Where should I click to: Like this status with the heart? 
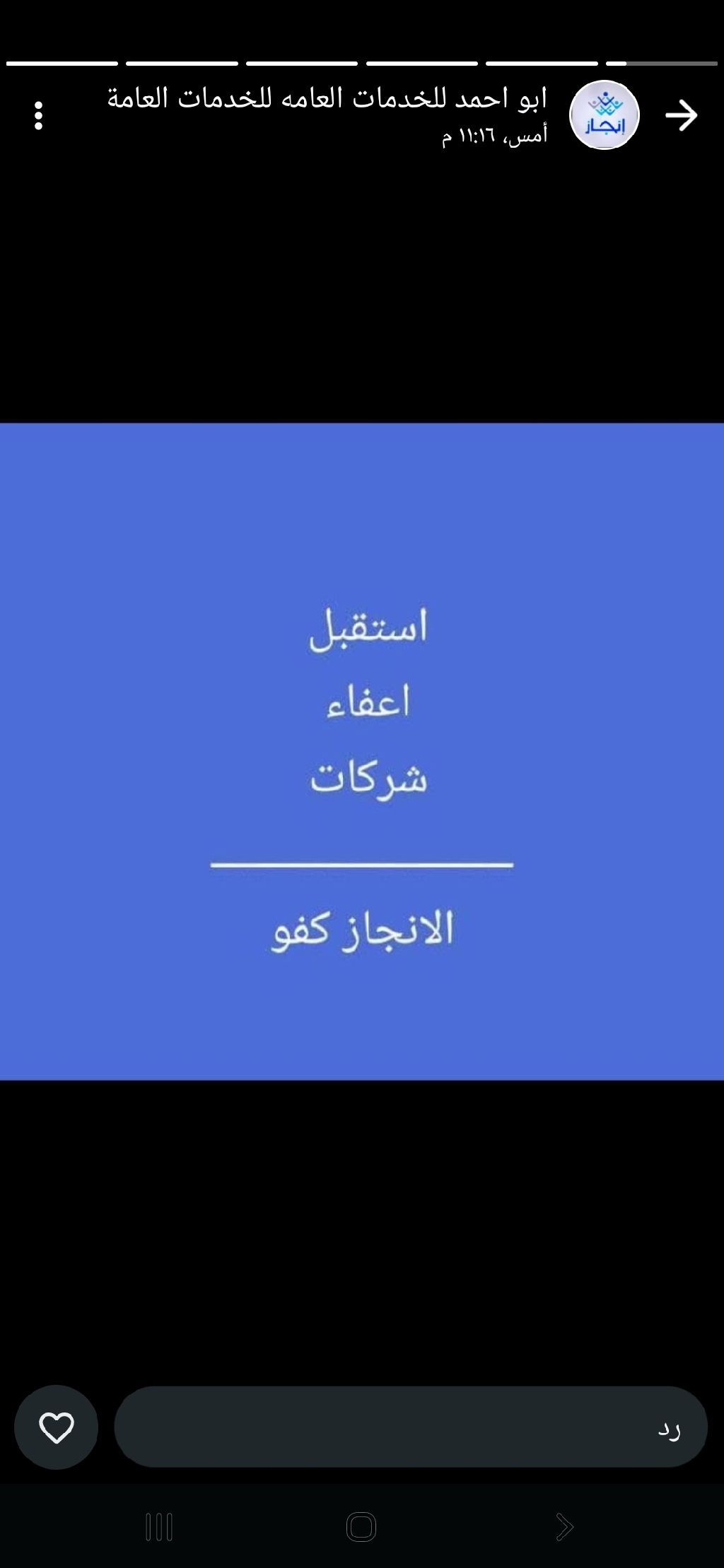pos(57,1427)
